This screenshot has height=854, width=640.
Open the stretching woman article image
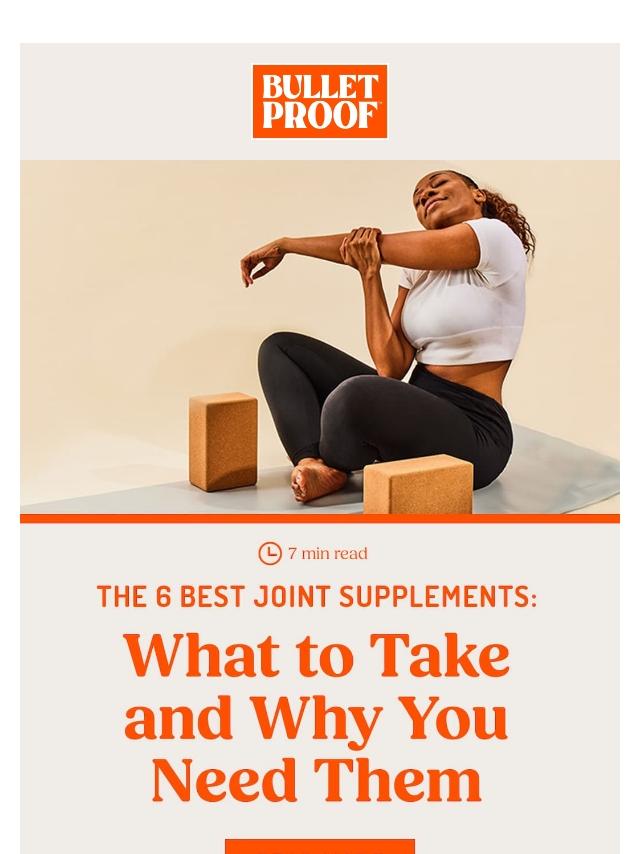pyautogui.click(x=320, y=337)
